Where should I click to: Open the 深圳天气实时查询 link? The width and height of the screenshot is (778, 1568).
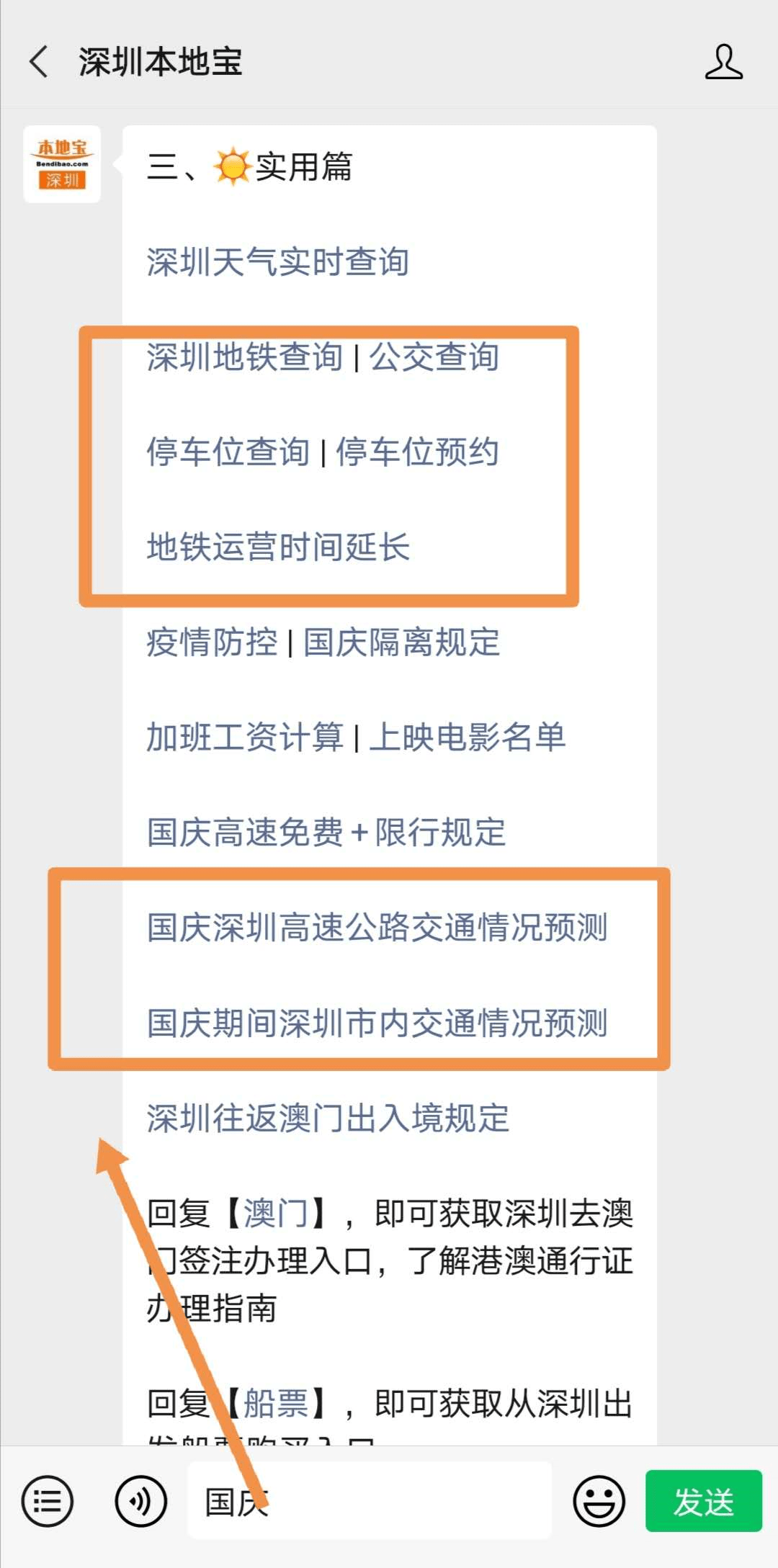[278, 261]
